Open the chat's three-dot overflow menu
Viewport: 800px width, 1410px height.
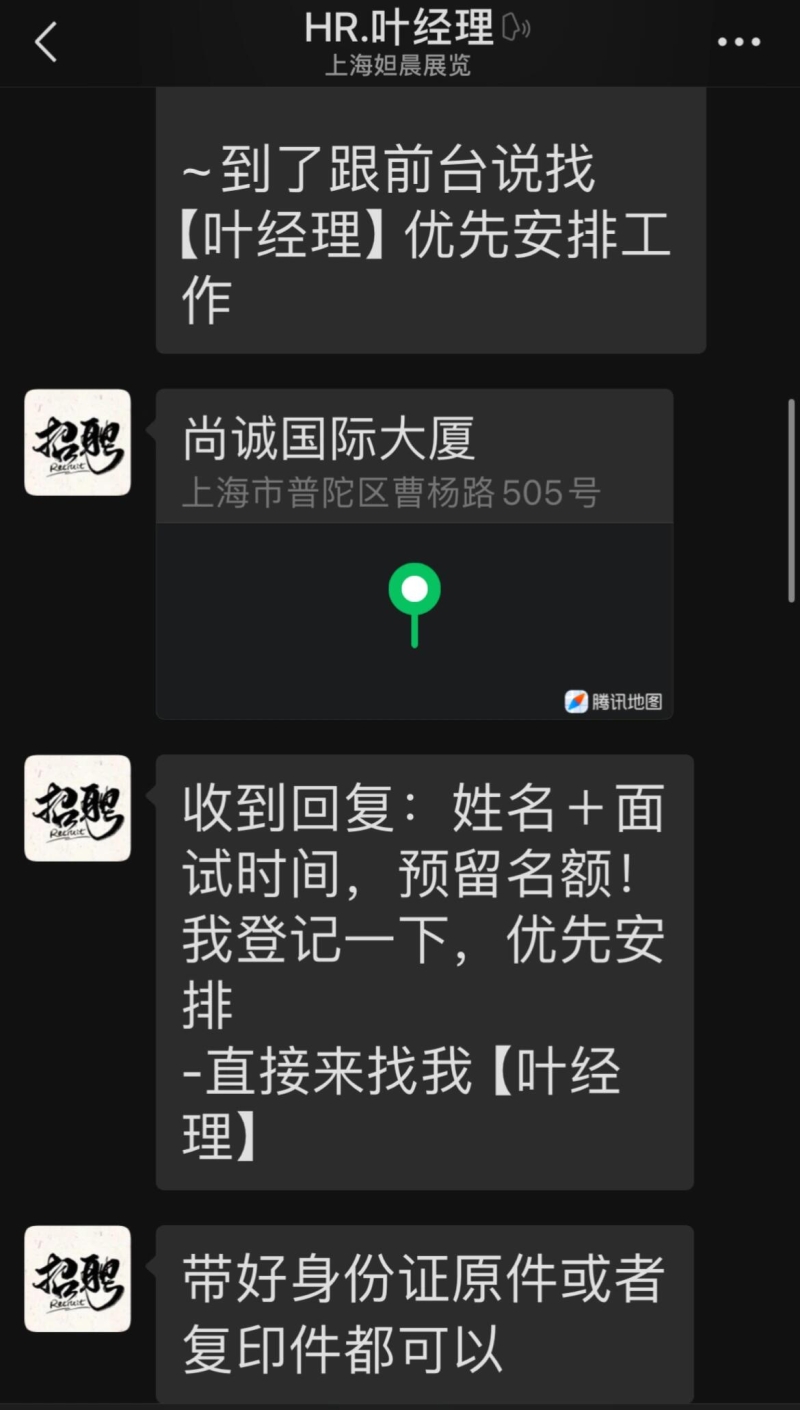coord(739,42)
